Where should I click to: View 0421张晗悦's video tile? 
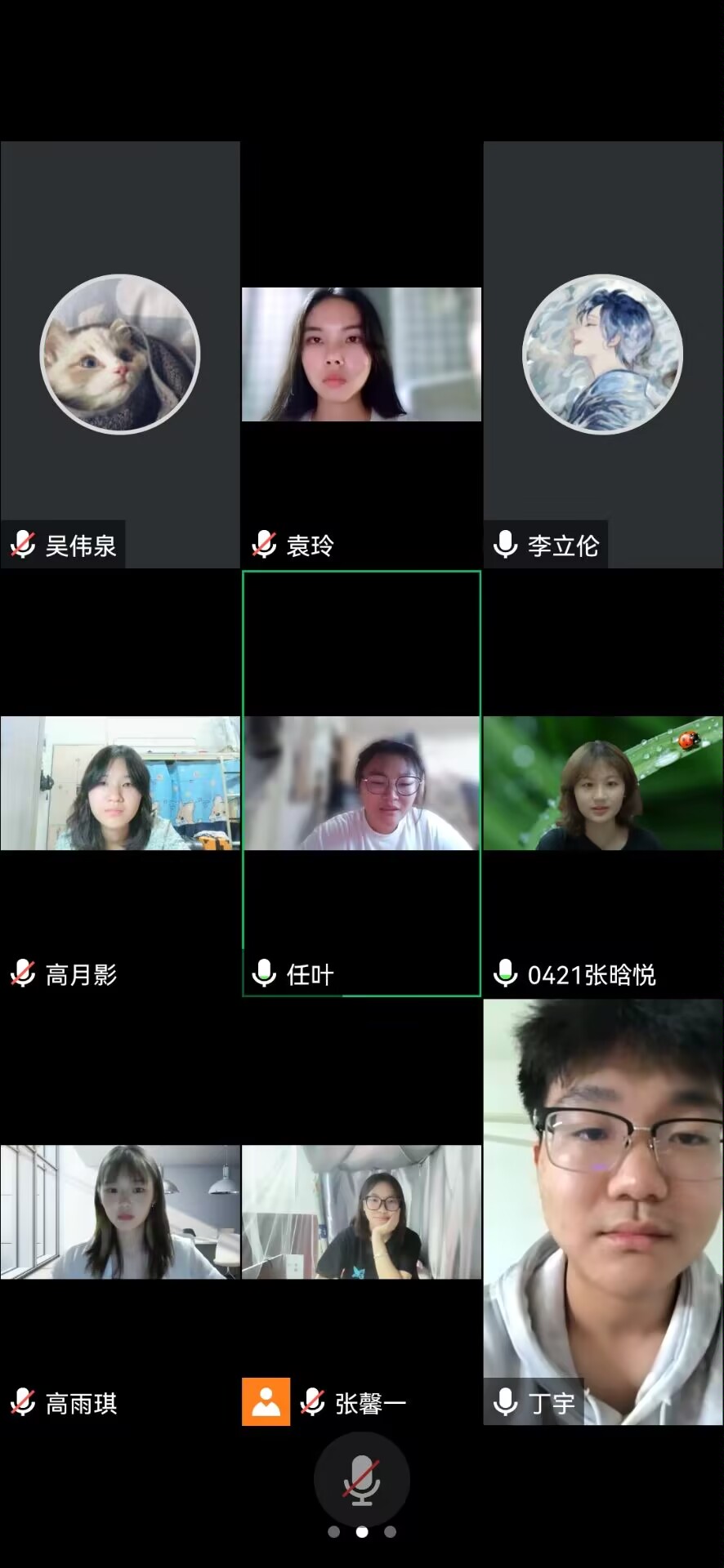point(602,783)
